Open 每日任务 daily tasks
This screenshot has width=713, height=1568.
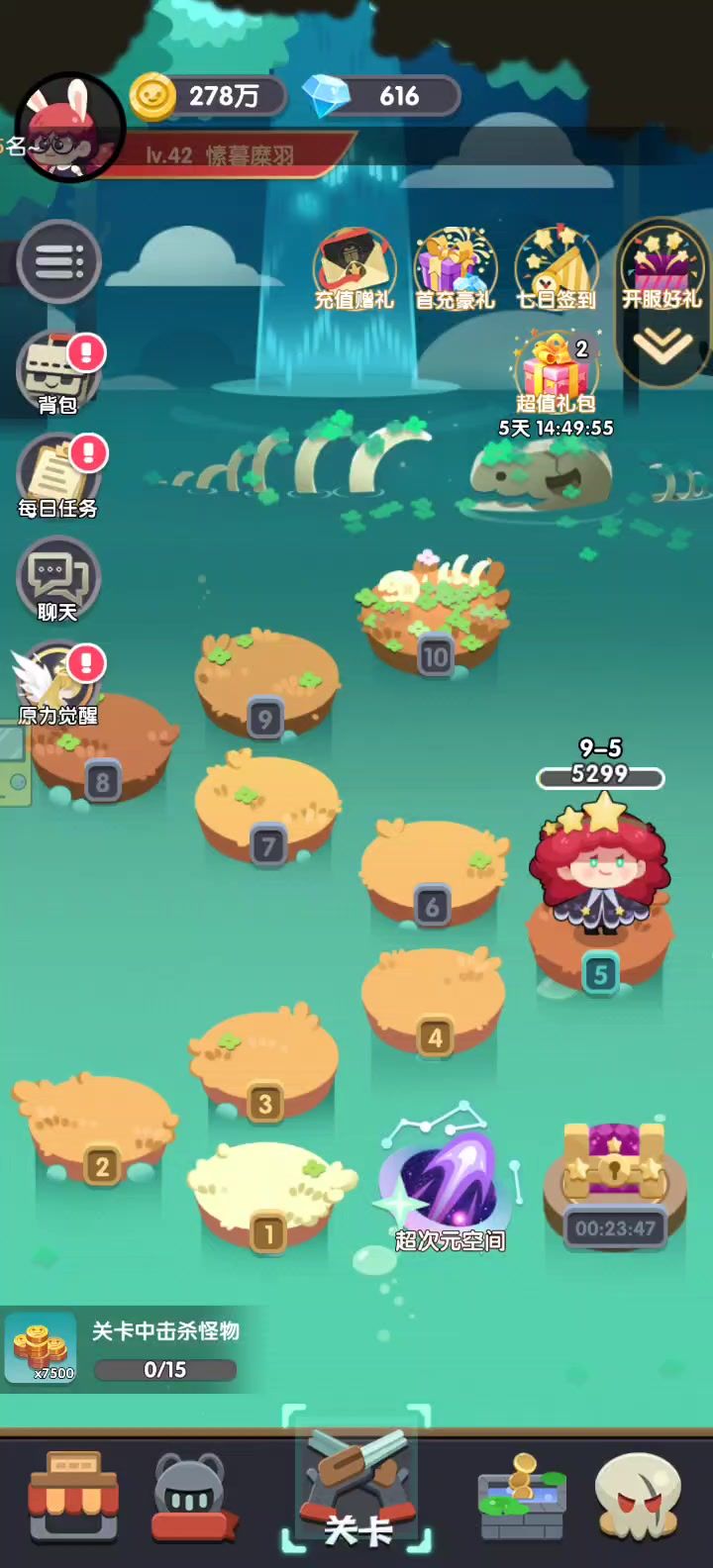tap(57, 475)
